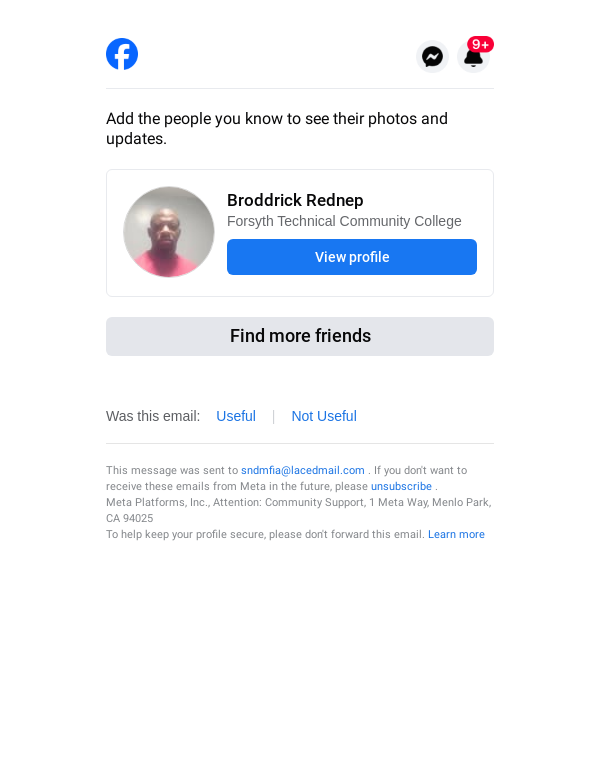Open the Messenger icon
The height and width of the screenshot is (768, 600).
(432, 57)
